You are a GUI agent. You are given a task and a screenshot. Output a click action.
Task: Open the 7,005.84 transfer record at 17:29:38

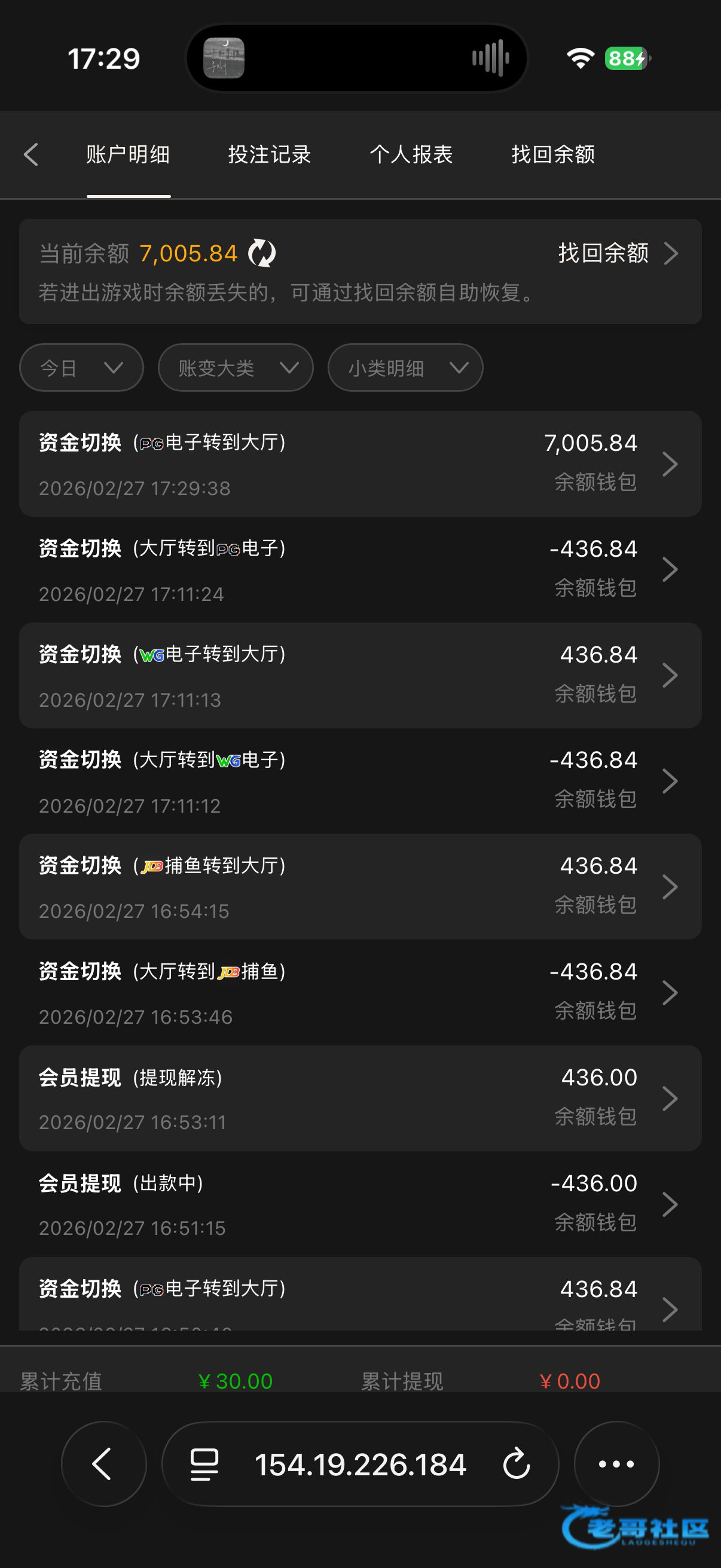point(360,464)
